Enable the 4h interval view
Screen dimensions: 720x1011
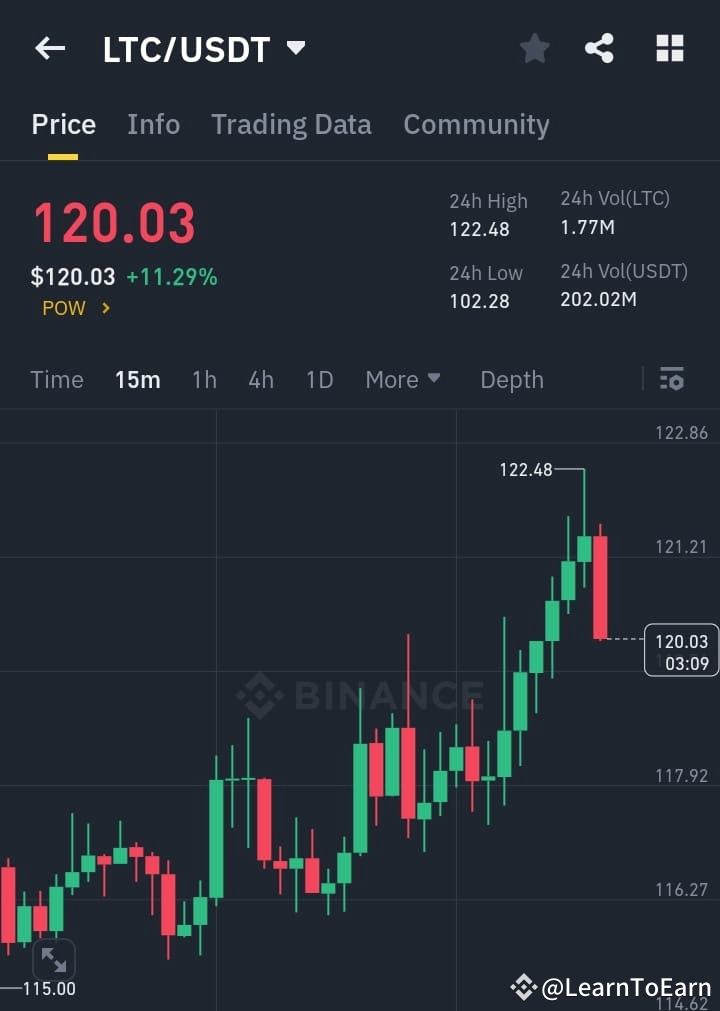pos(260,380)
